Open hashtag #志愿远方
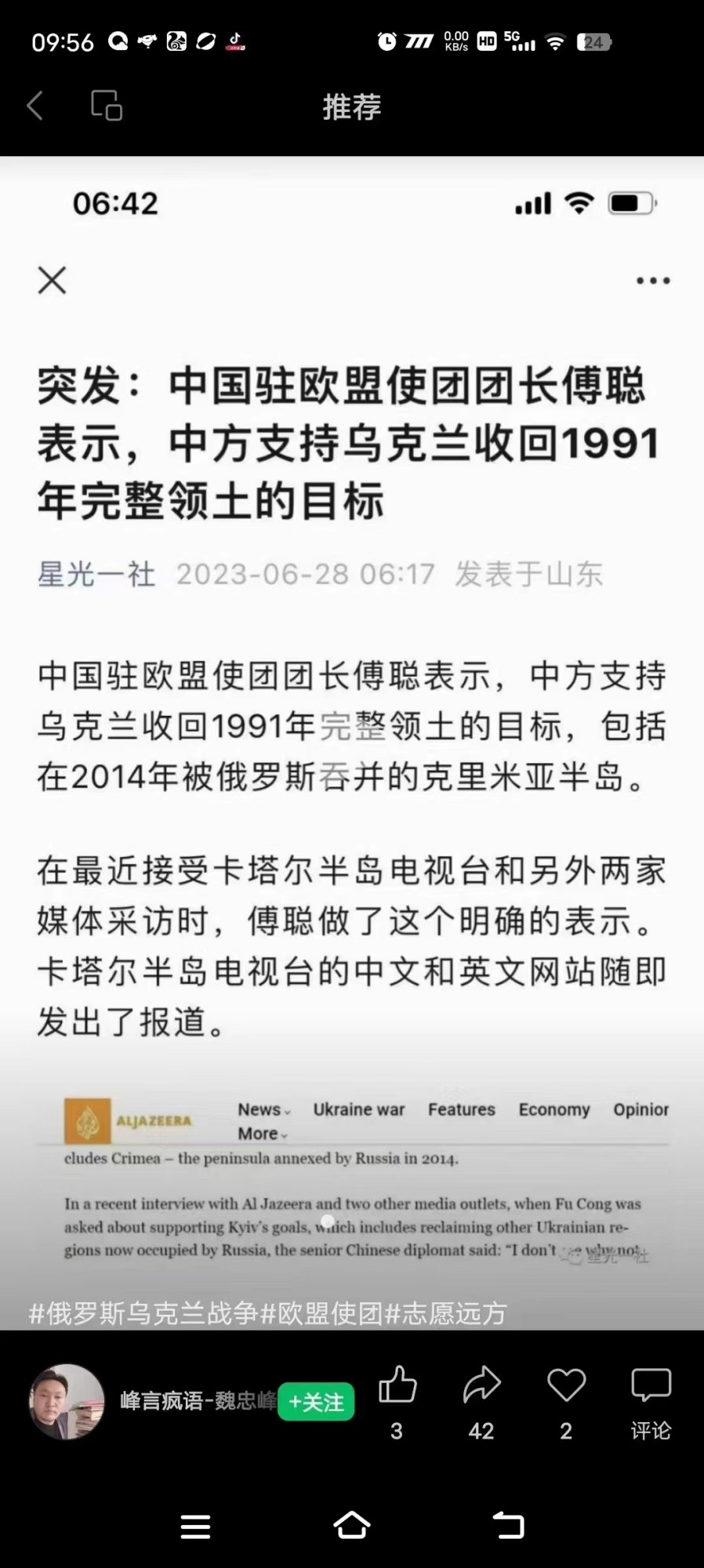704x1568 pixels. (446, 1313)
